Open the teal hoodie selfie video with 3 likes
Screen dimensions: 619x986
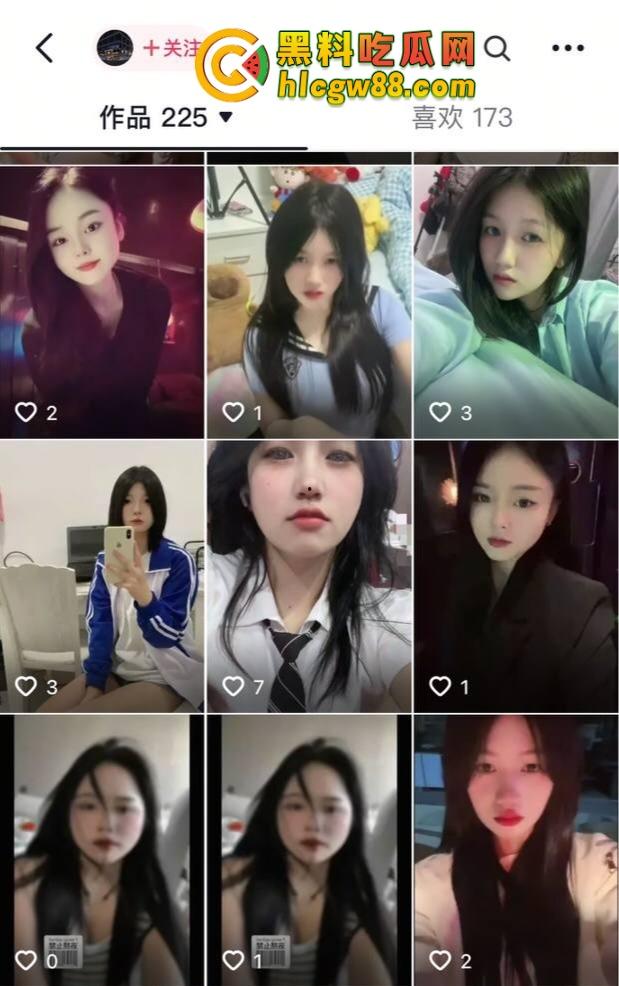515,300
